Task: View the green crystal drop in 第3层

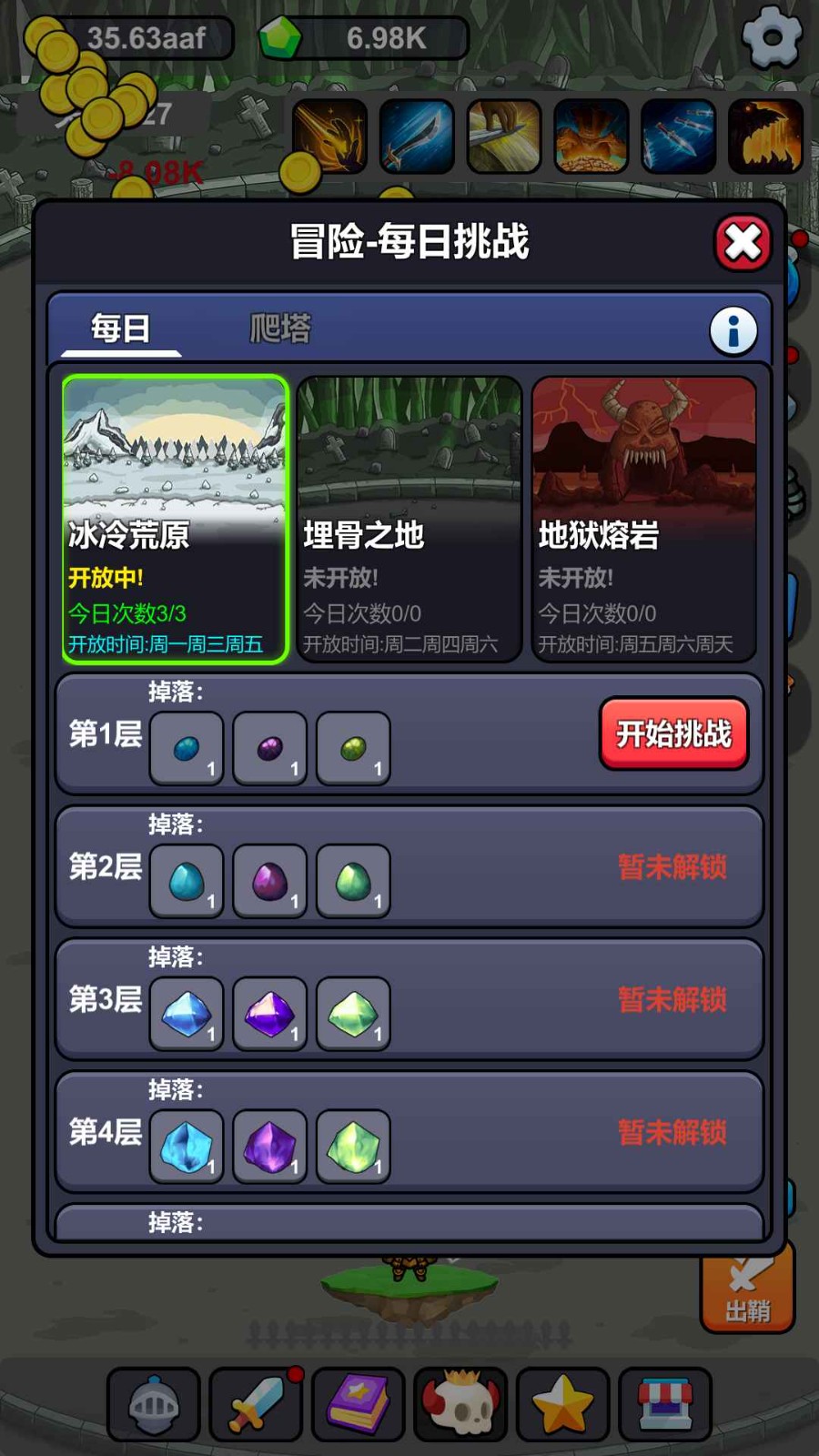Action: pyautogui.click(x=353, y=1014)
